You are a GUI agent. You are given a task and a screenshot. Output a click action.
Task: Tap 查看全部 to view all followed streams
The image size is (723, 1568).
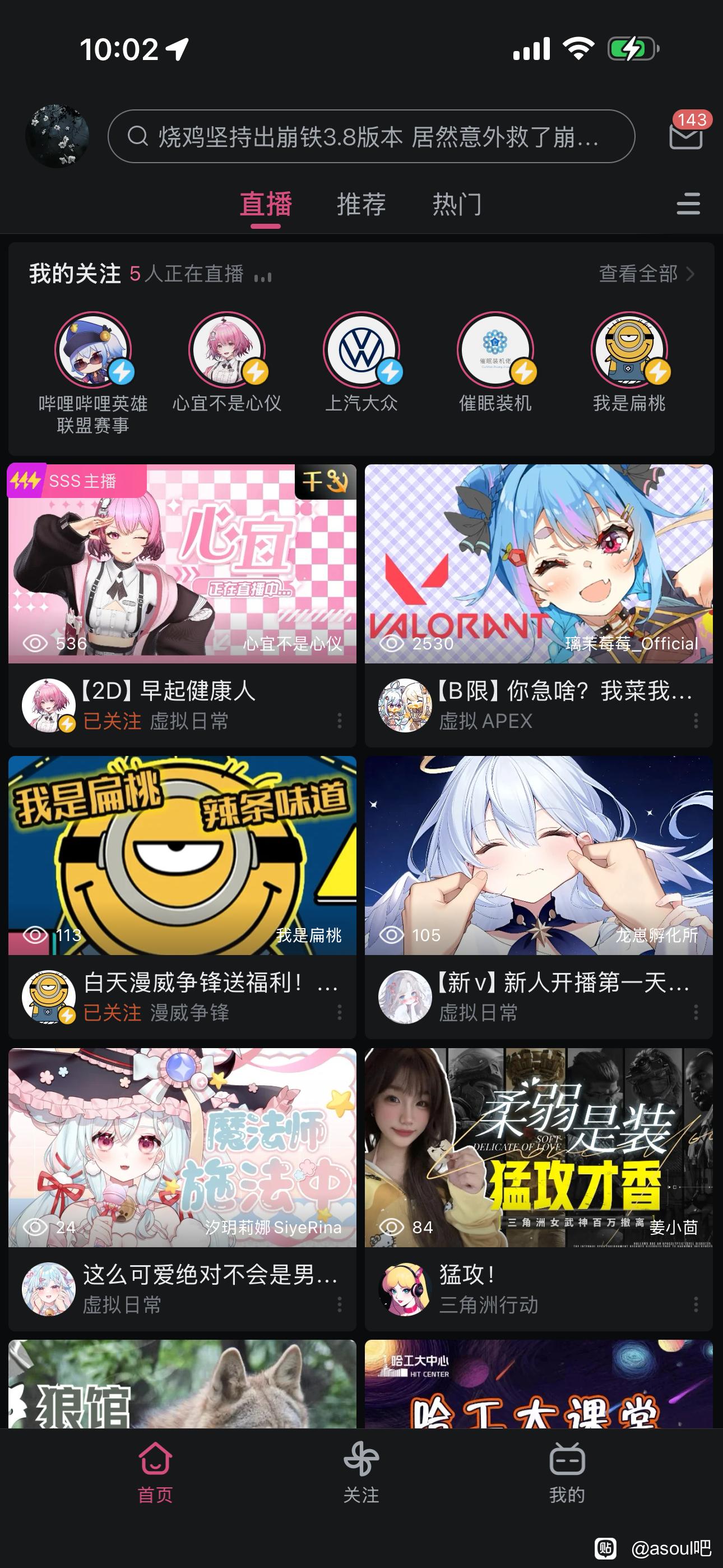point(645,274)
